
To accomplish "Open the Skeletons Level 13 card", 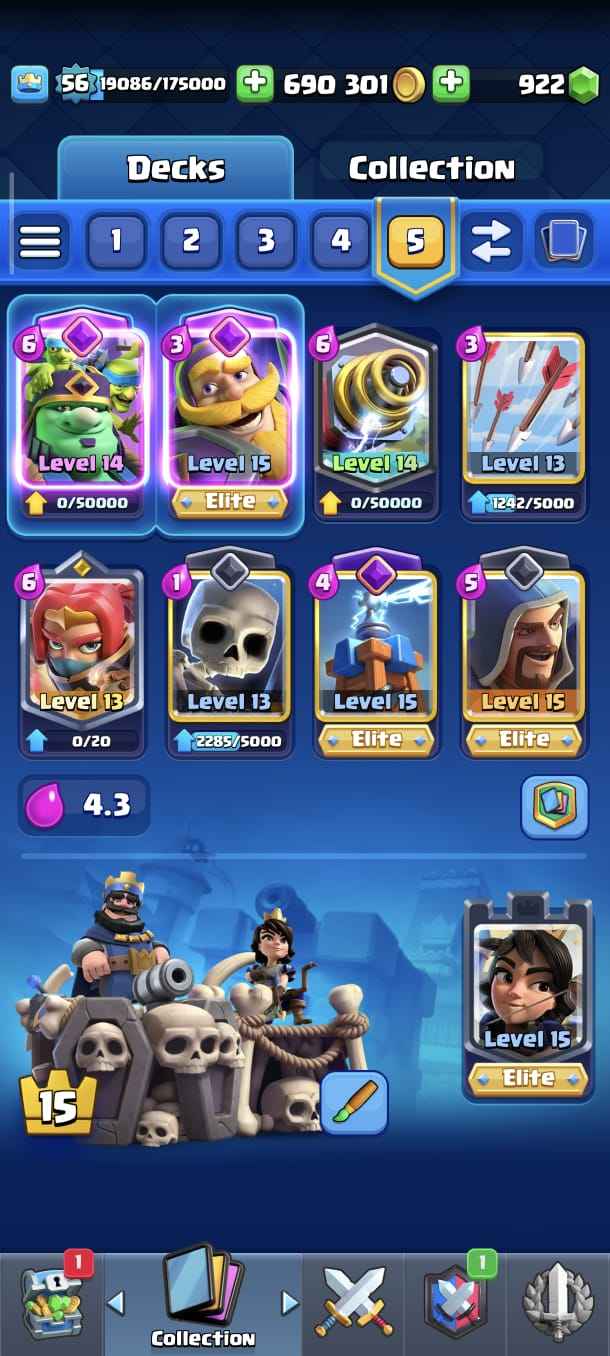I will coord(229,650).
